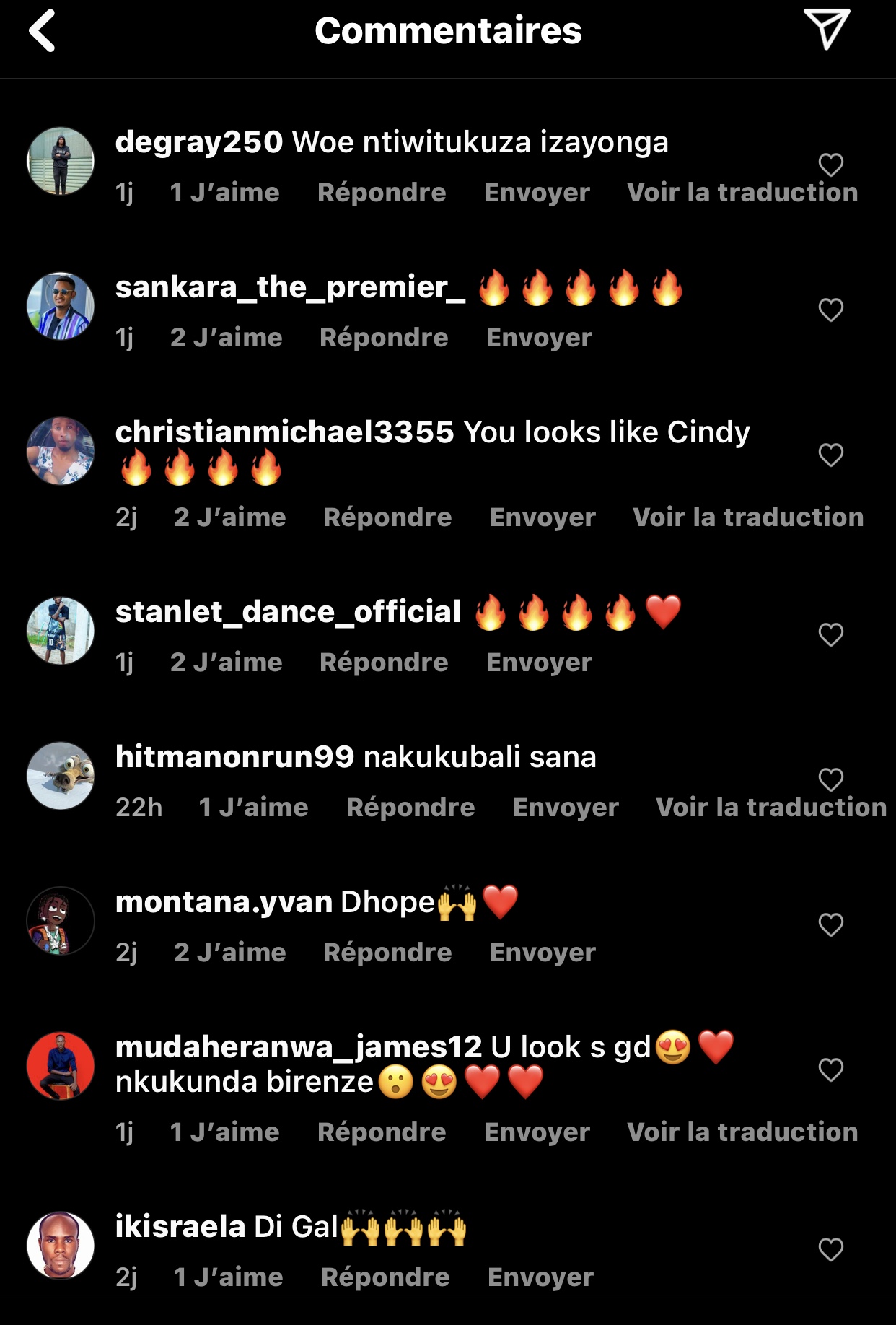
Task: Reply to ikisraela's Di Gal comment
Action: pos(385,1277)
